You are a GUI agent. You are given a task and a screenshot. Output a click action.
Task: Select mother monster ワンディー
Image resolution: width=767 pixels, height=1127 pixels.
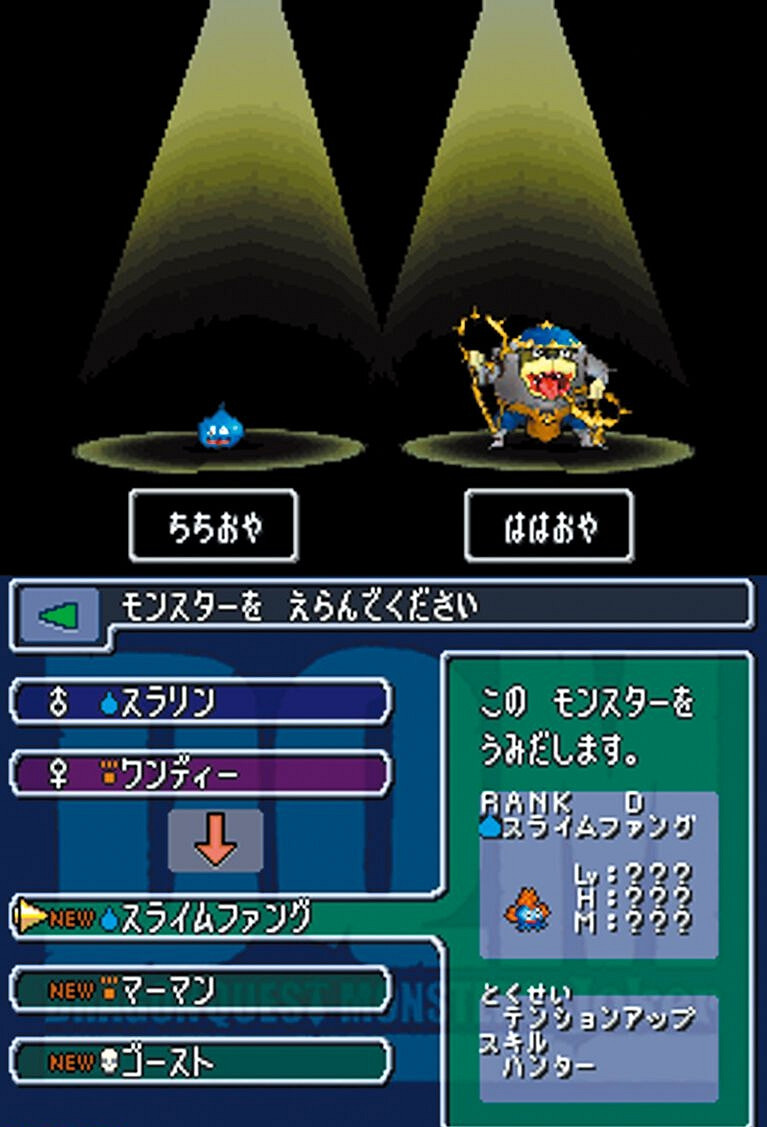[x=200, y=774]
